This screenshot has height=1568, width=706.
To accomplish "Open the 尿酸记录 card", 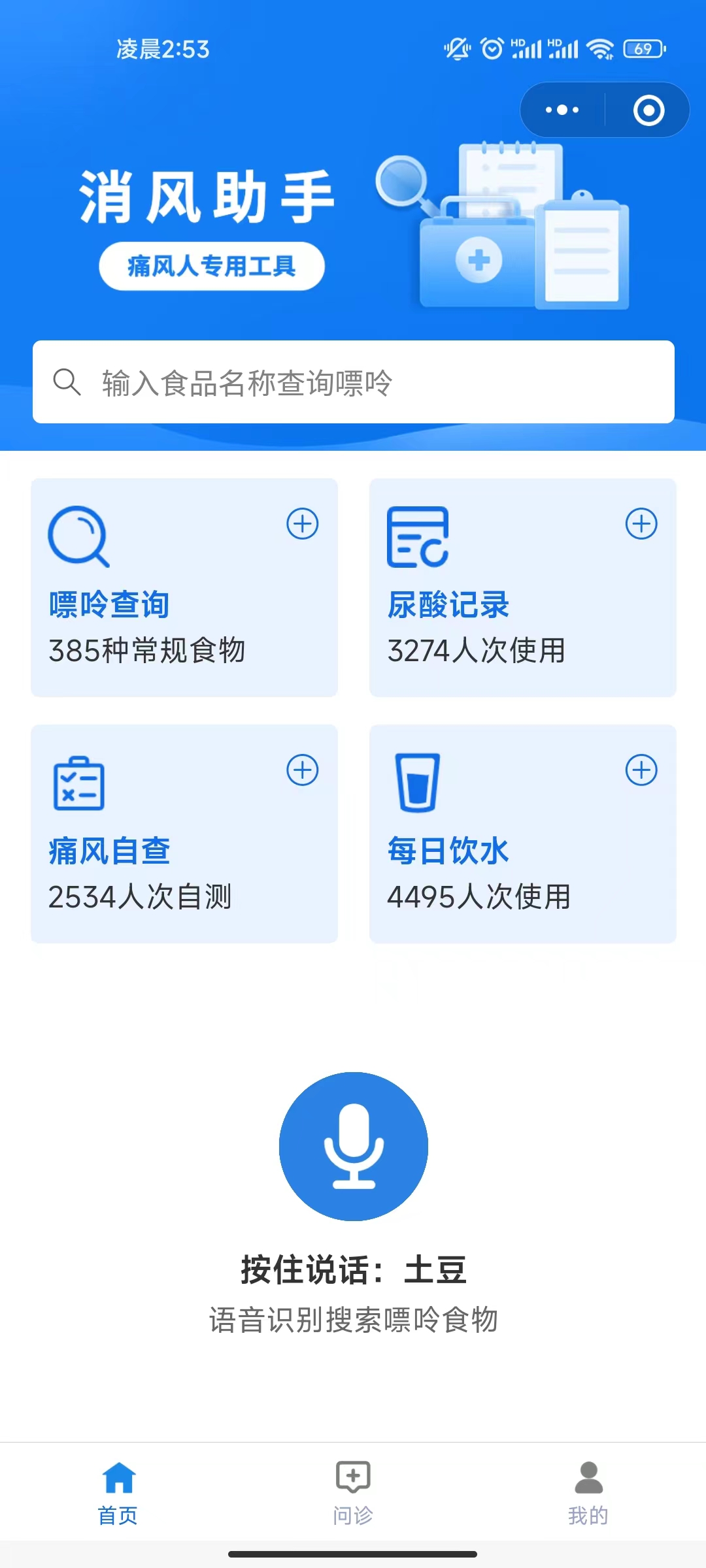I will (523, 587).
